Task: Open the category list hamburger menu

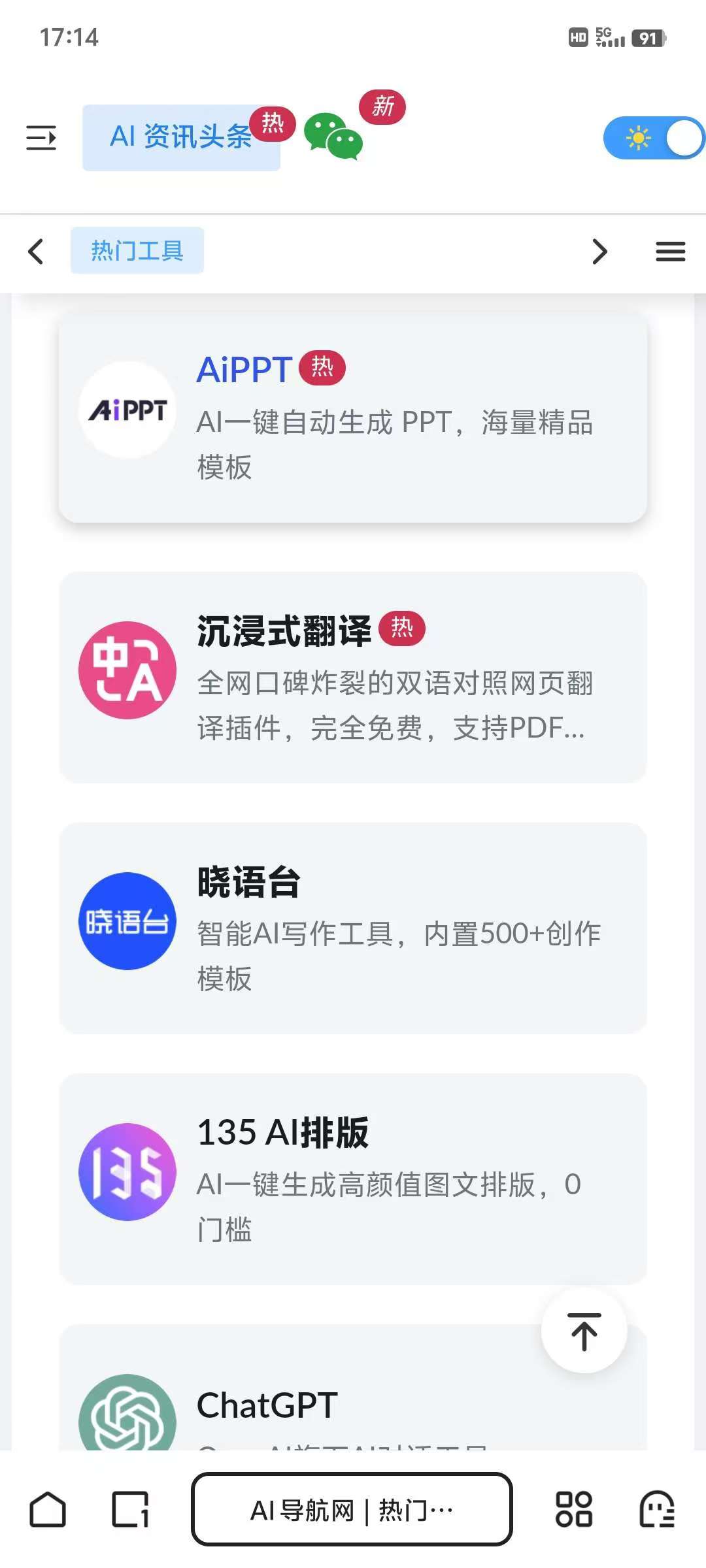Action: pos(671,251)
